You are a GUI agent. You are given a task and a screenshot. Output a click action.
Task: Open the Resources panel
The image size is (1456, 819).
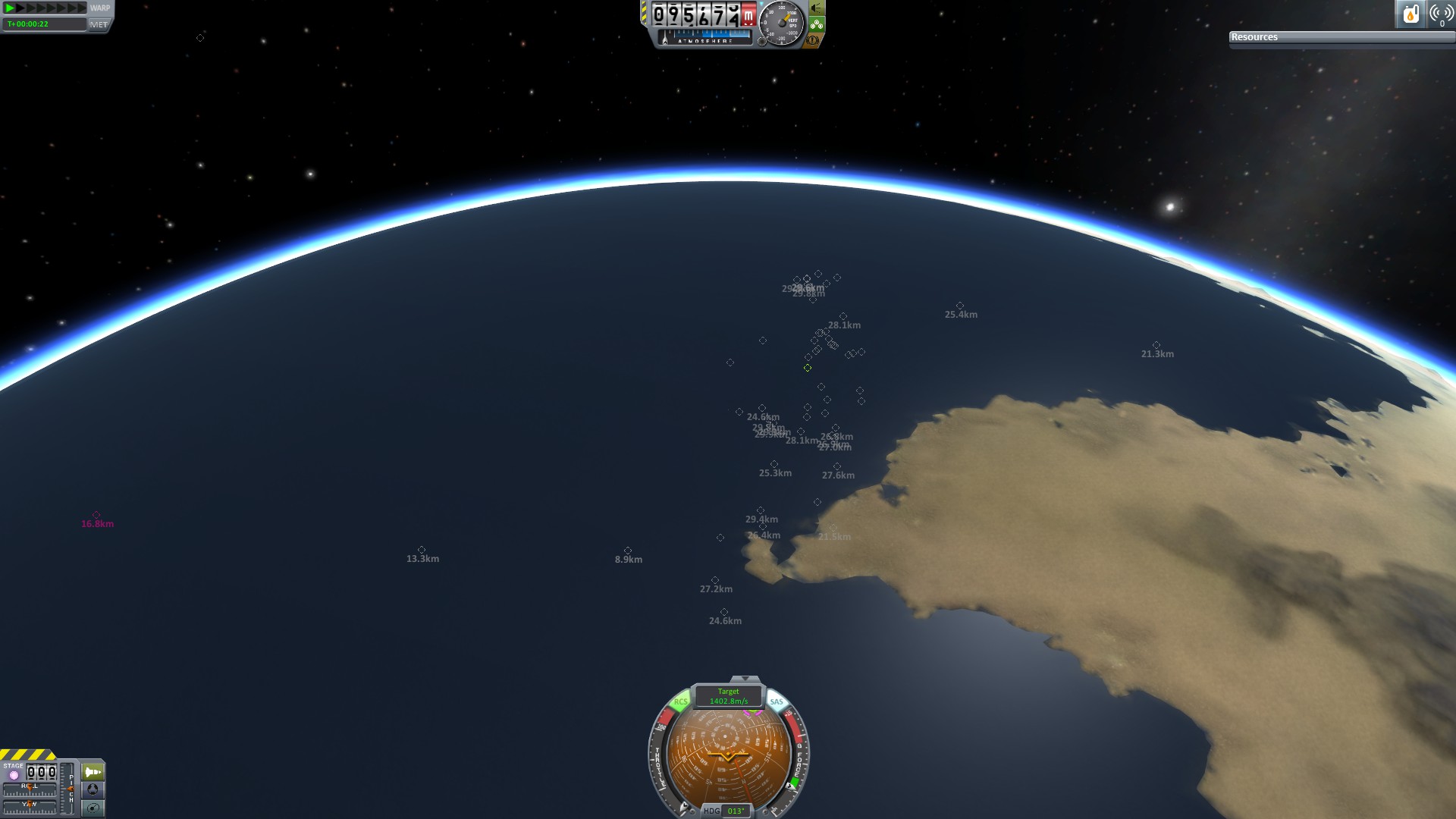(1254, 37)
